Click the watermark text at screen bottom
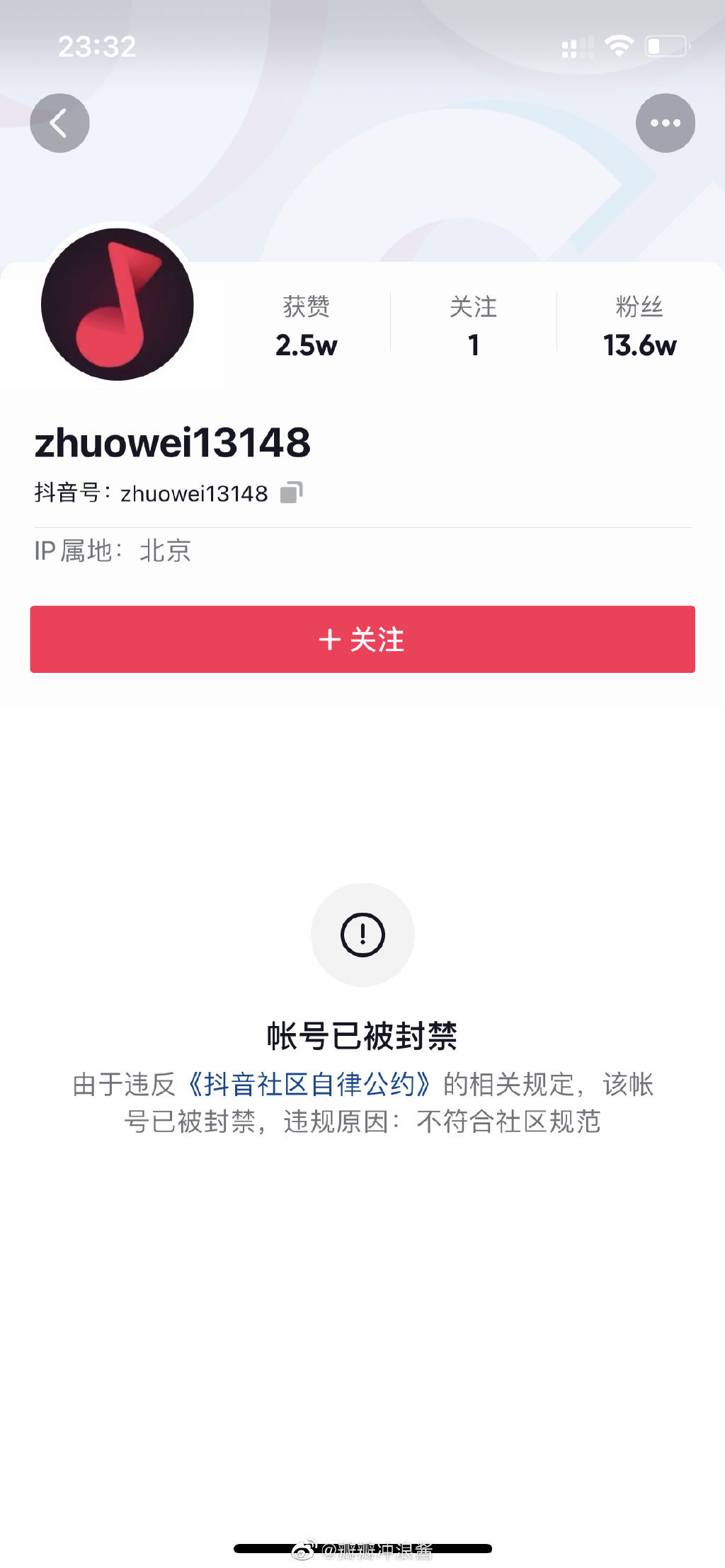 [x=375, y=1550]
